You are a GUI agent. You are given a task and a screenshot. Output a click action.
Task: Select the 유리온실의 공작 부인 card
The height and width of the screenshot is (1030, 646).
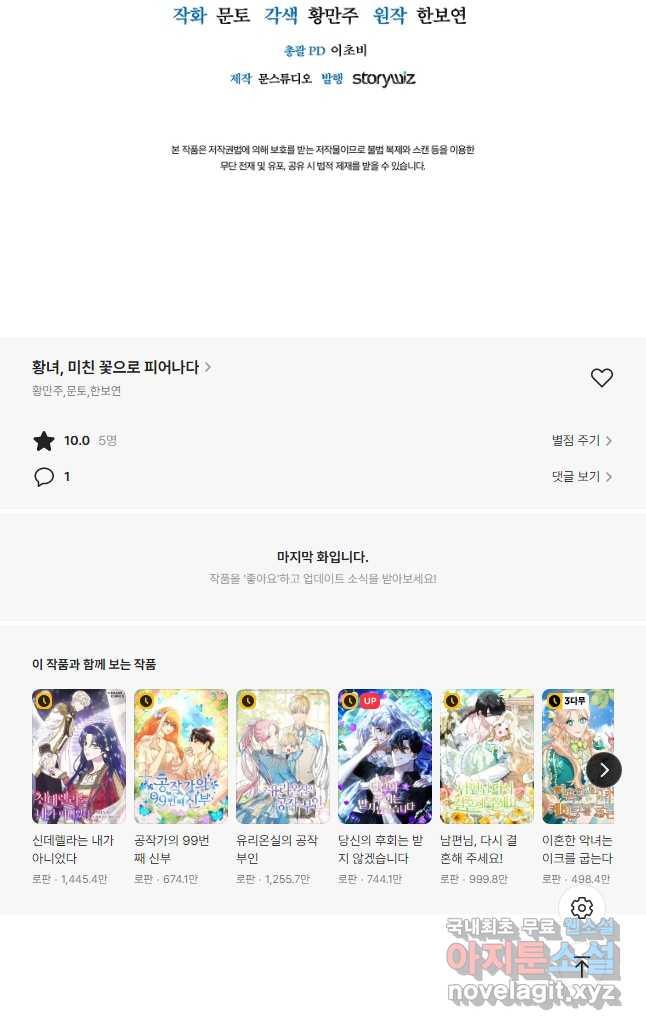[x=283, y=756]
